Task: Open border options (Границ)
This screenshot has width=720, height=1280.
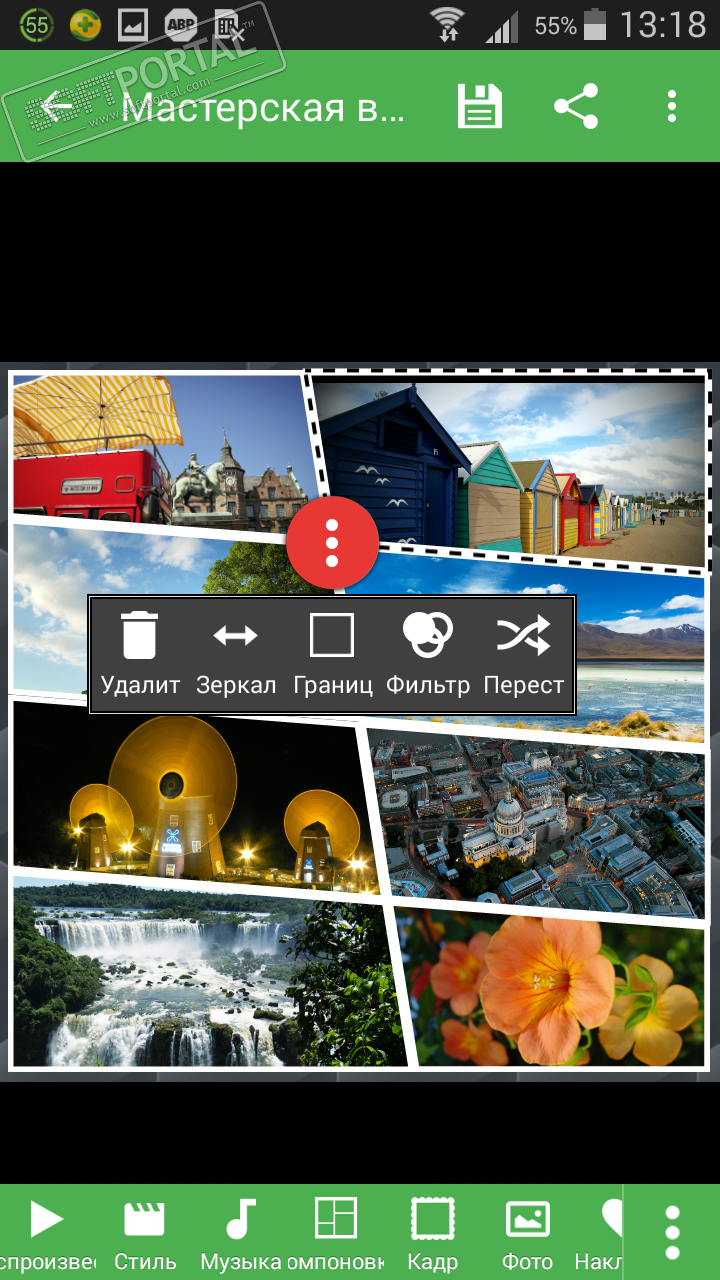Action: (x=332, y=654)
